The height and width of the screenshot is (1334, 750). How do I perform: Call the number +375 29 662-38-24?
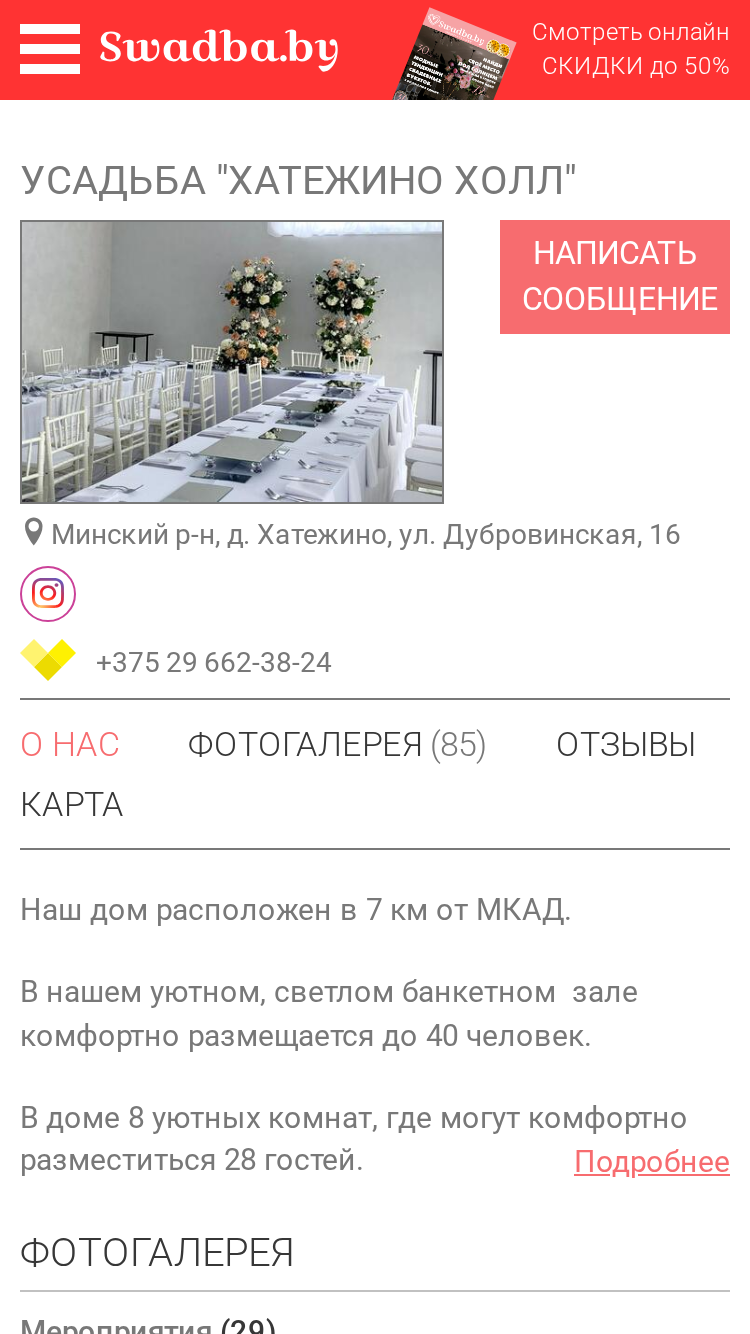(214, 662)
